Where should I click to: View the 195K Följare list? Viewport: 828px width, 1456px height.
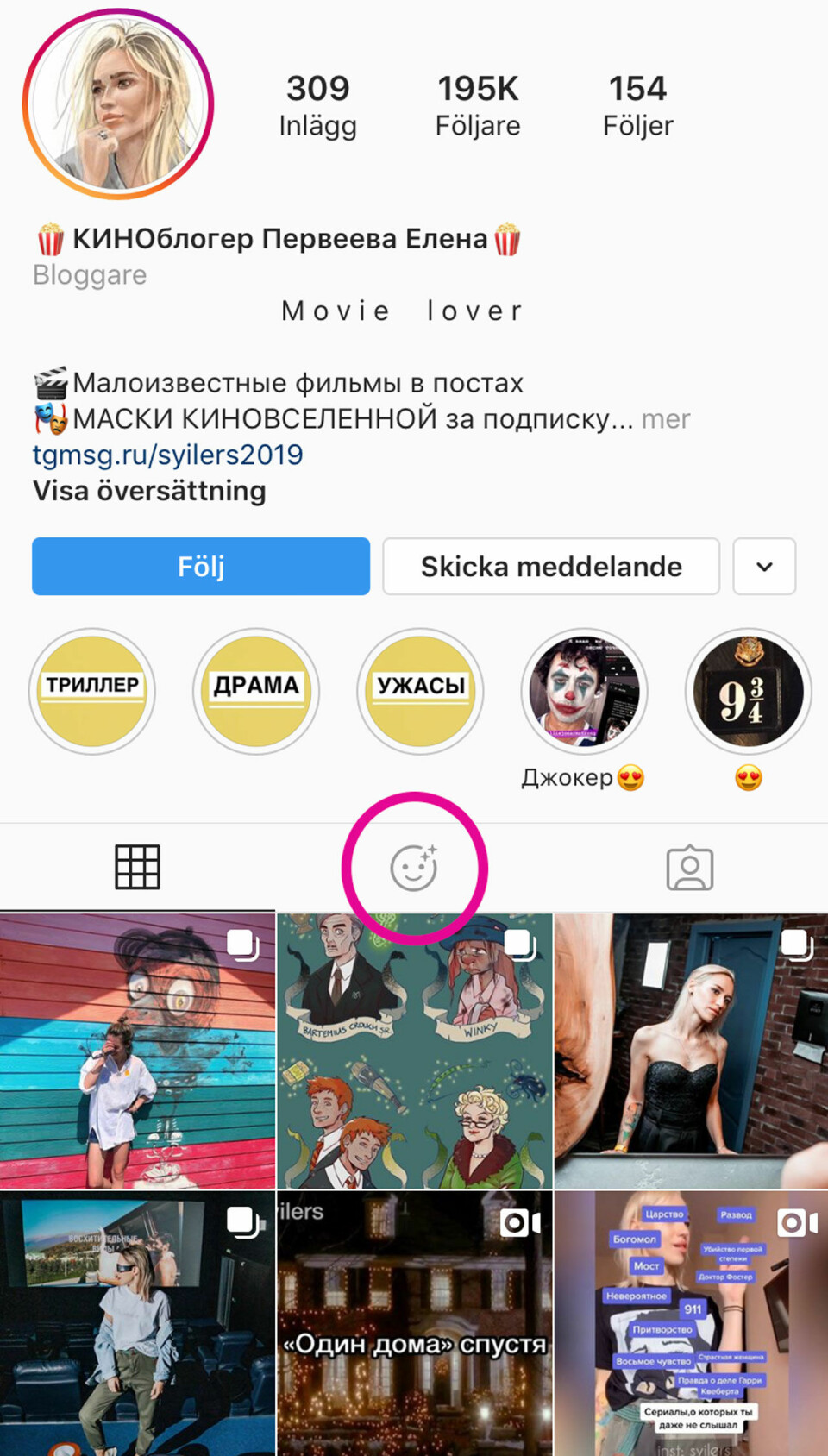[x=478, y=105]
